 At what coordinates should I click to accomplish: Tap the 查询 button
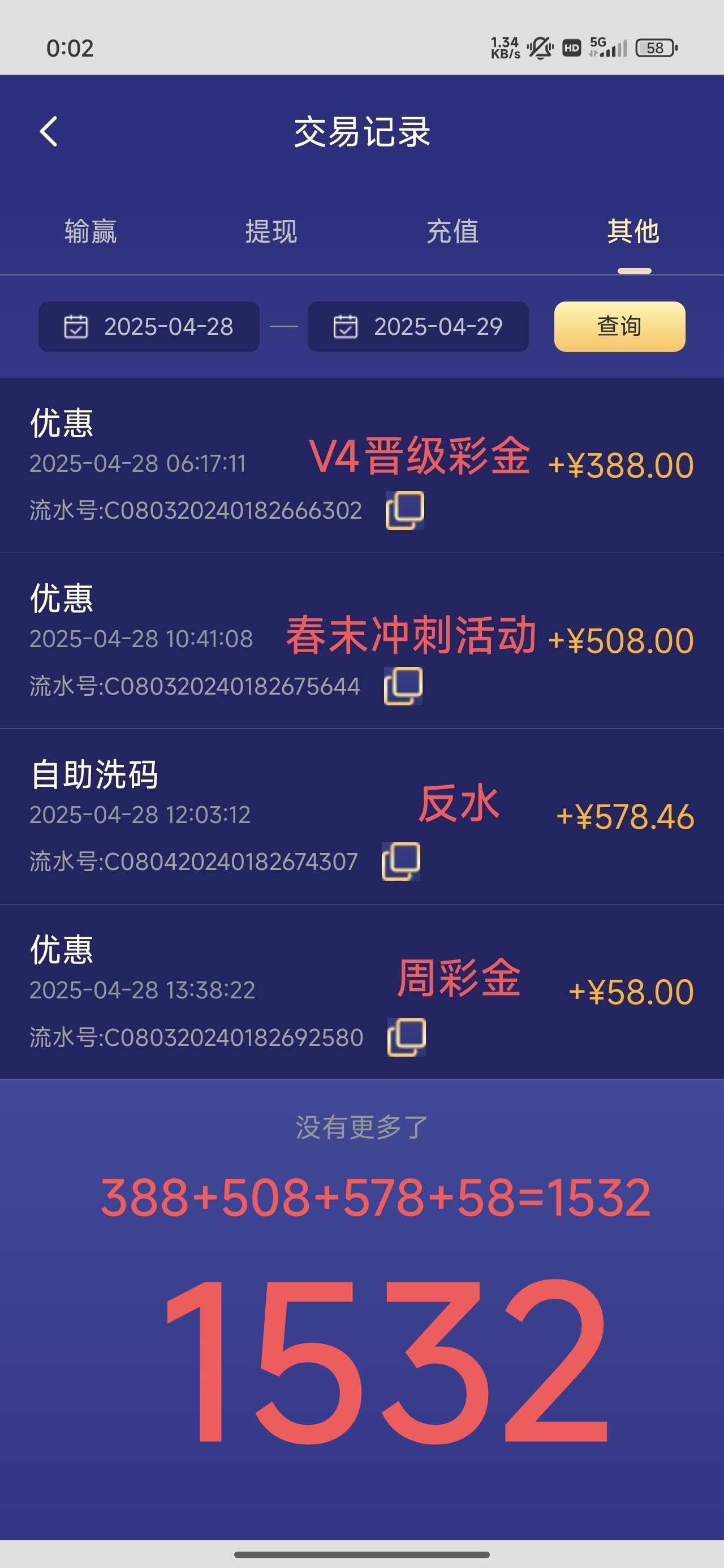[x=619, y=326]
